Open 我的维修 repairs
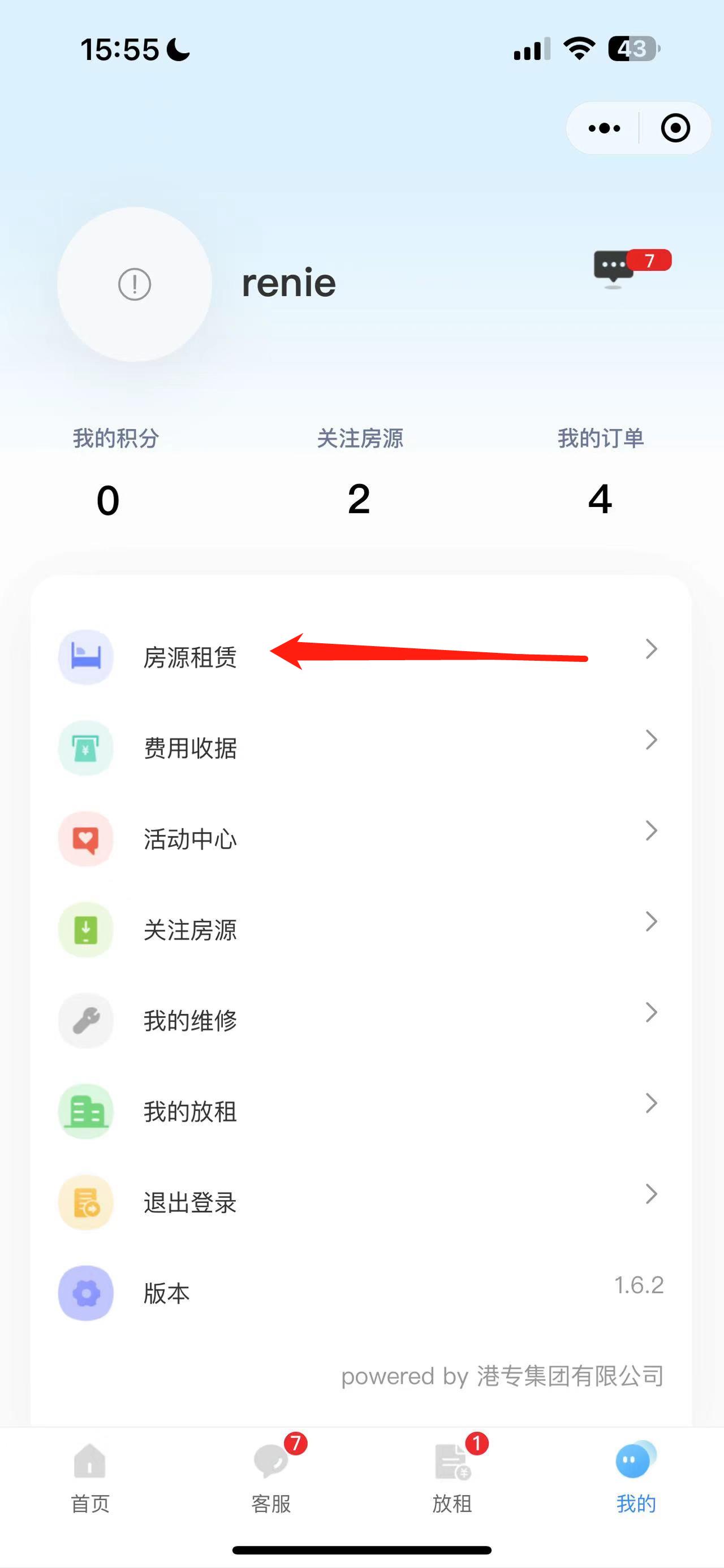The height and width of the screenshot is (1568, 724). point(361,1021)
